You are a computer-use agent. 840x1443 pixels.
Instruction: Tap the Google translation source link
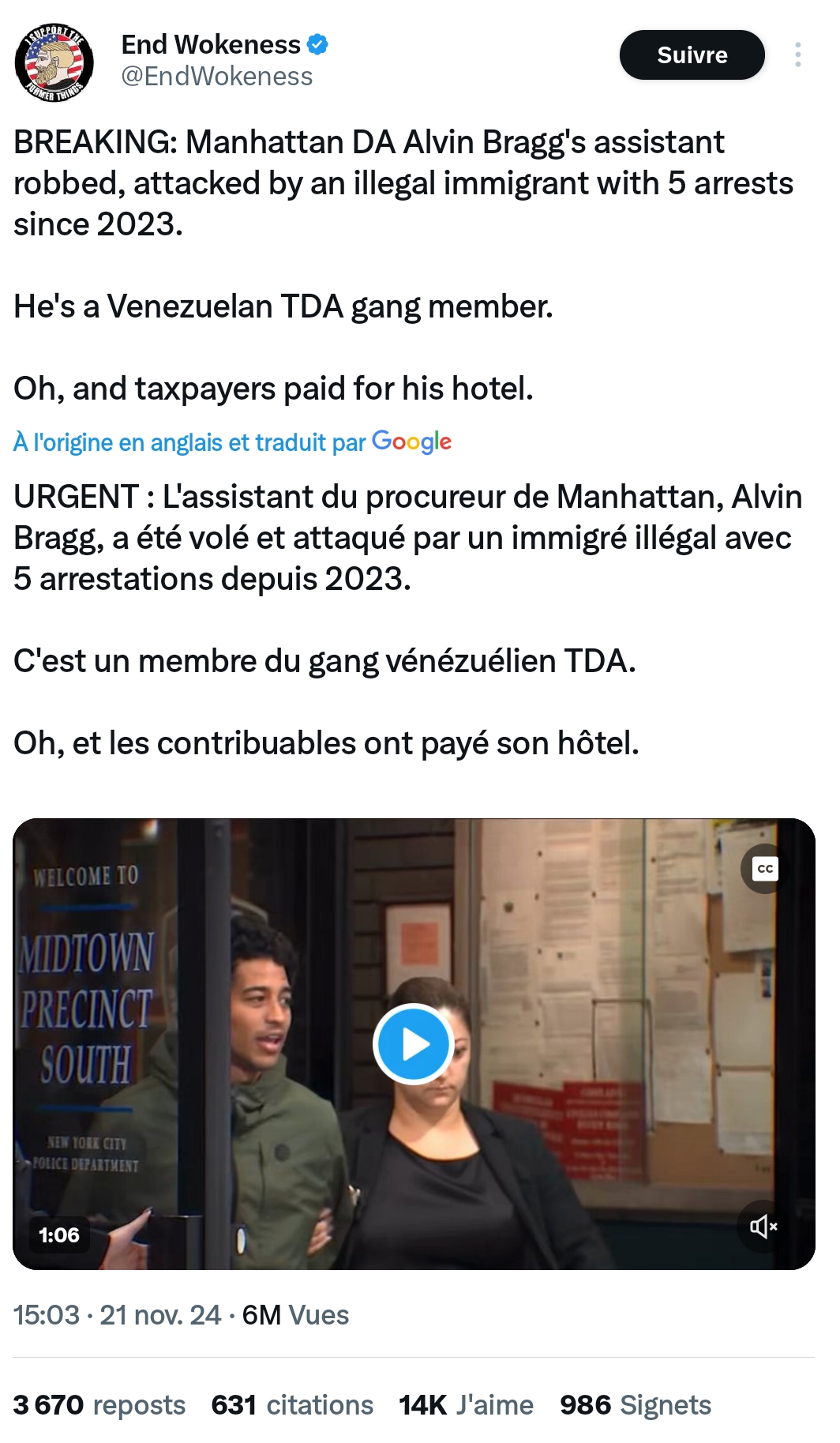(x=232, y=442)
